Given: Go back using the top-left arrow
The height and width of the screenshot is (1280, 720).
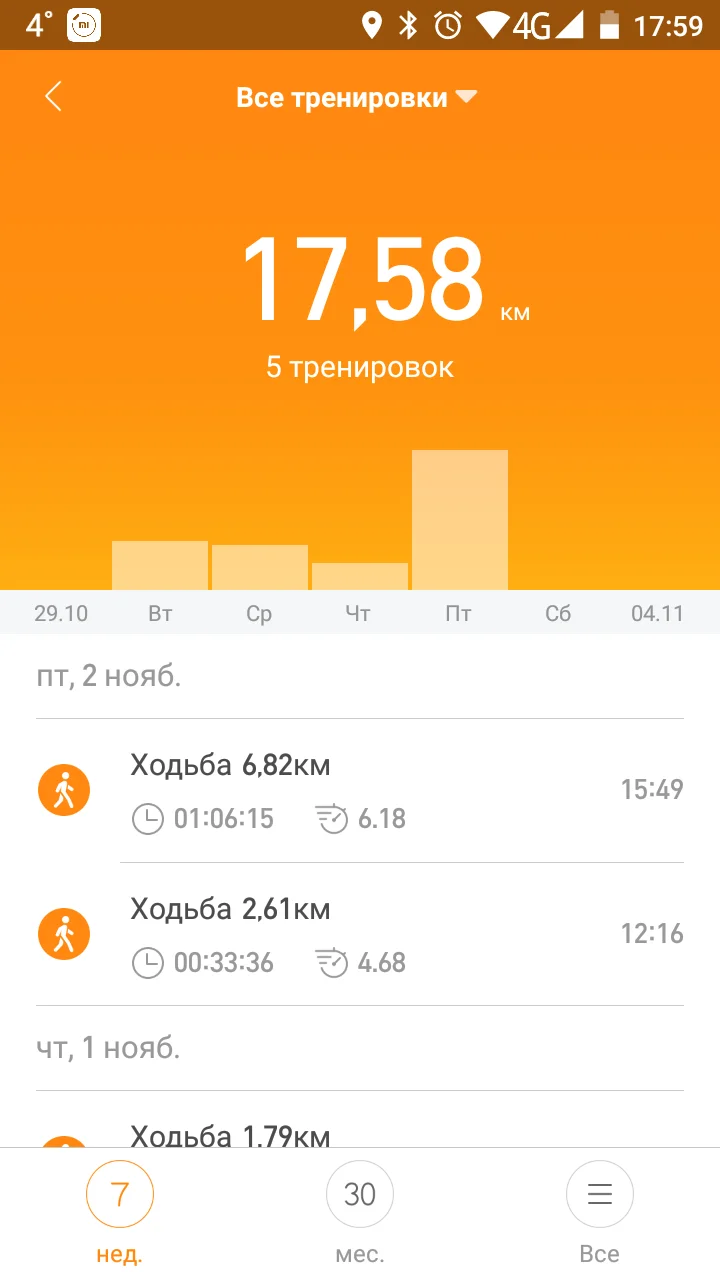Looking at the screenshot, I should 53,97.
